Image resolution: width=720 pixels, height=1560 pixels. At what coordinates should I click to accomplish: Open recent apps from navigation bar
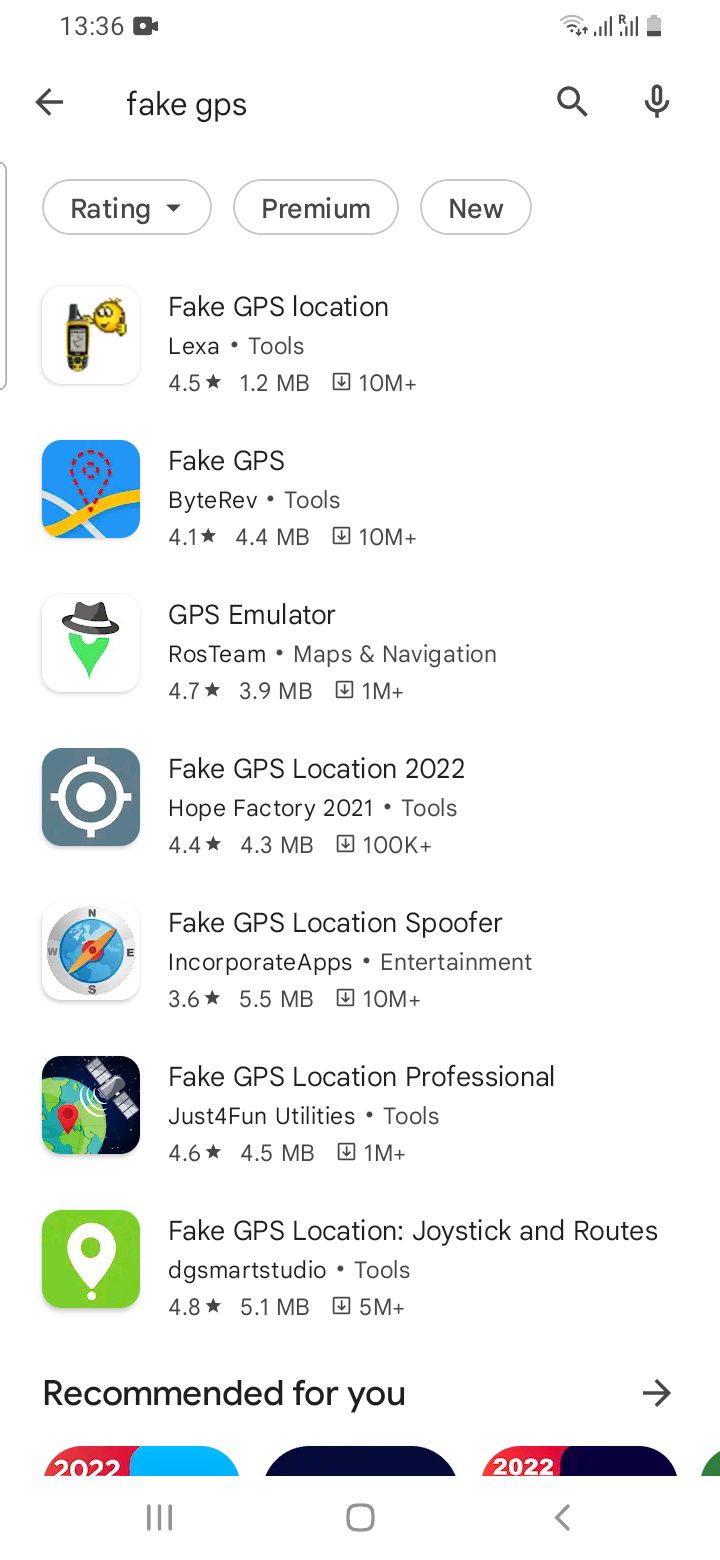pyautogui.click(x=159, y=1517)
